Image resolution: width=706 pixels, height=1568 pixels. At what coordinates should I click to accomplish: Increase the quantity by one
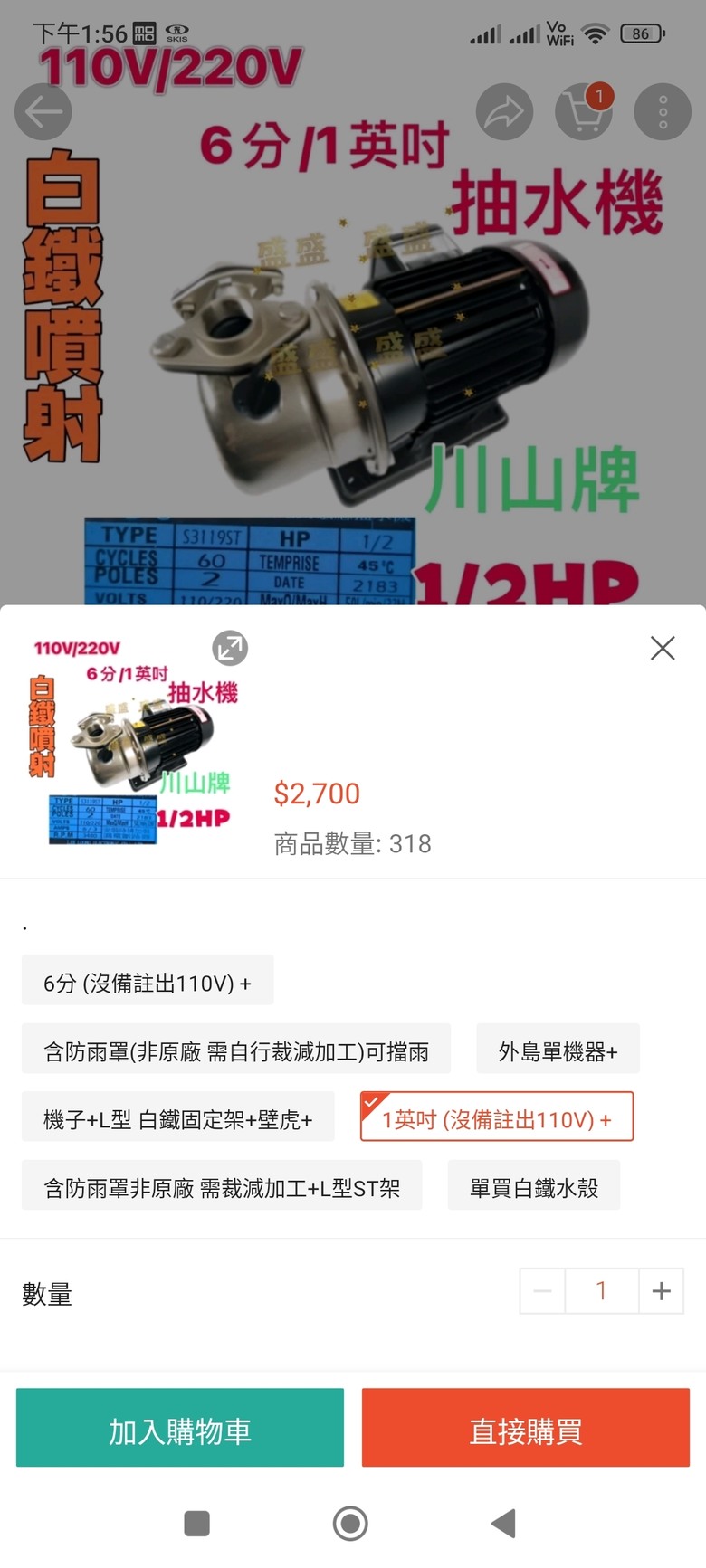click(661, 1291)
